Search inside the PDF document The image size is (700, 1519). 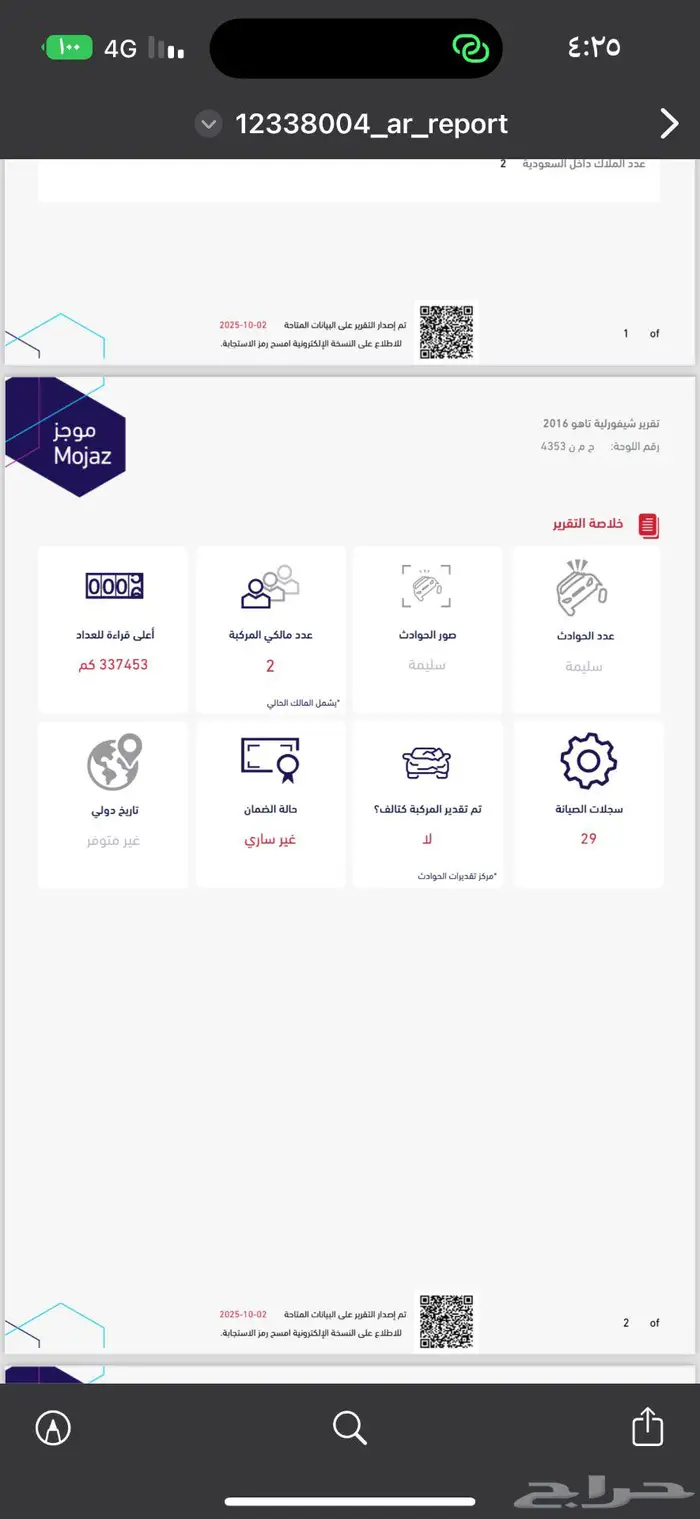tap(349, 1427)
